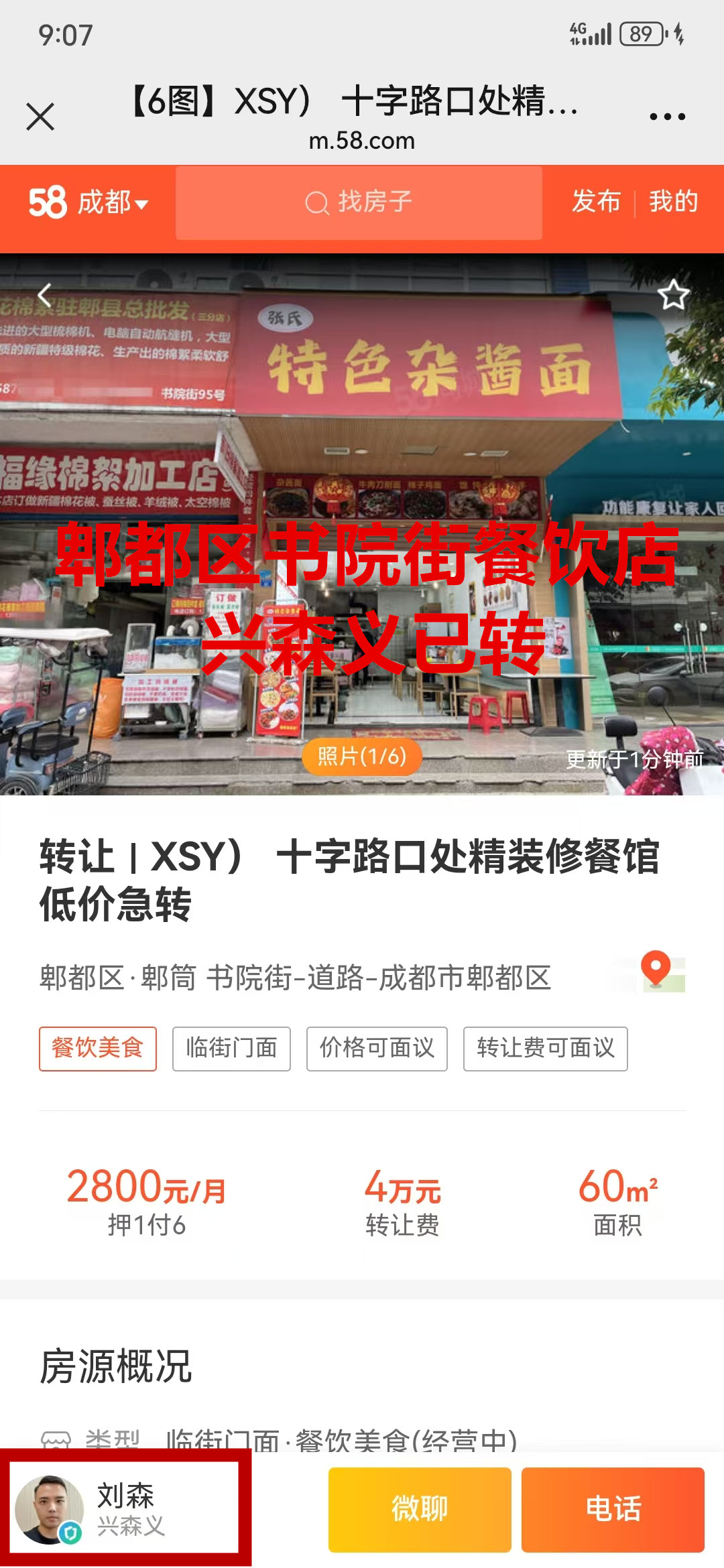Favorite this listing with the star
This screenshot has width=724, height=1568.
point(673,296)
